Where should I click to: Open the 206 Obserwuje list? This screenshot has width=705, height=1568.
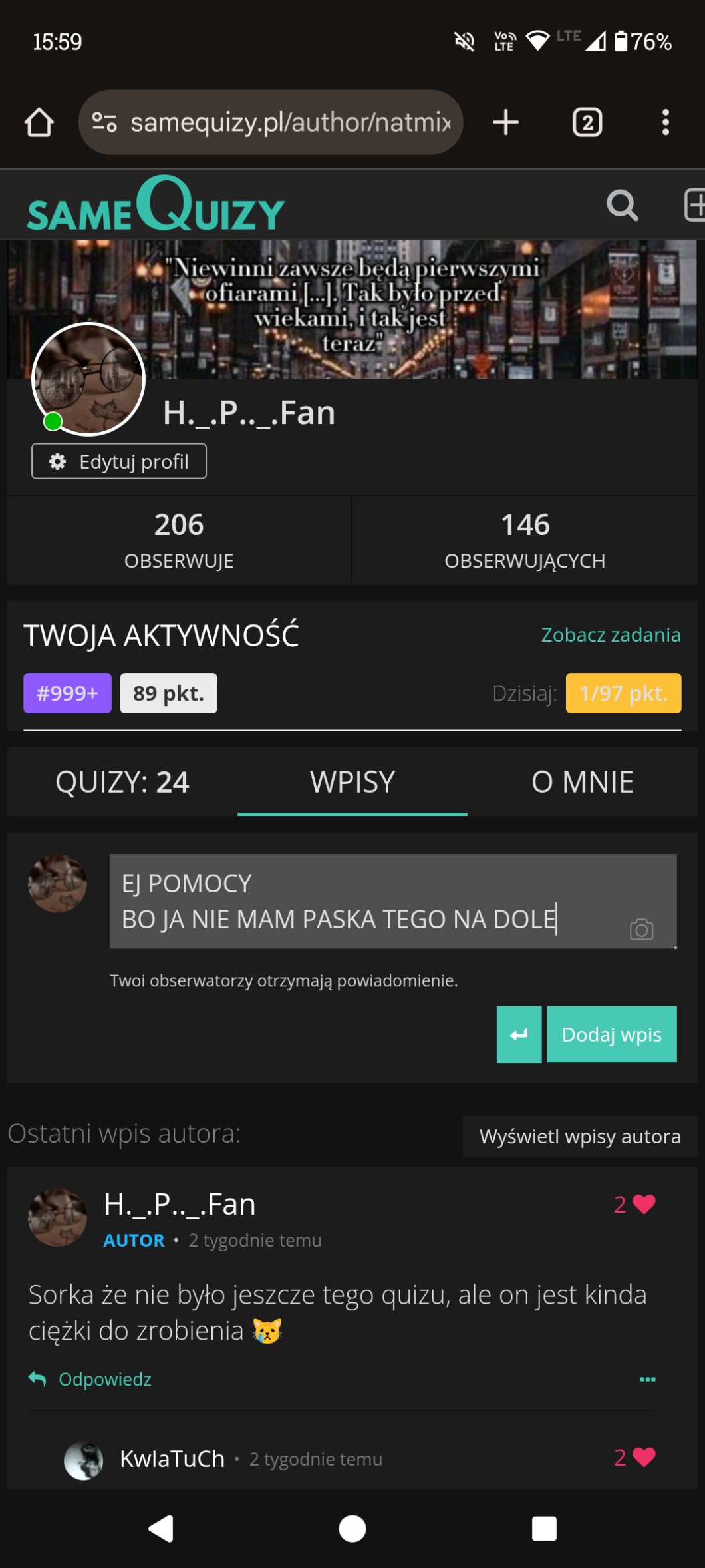pyautogui.click(x=179, y=540)
